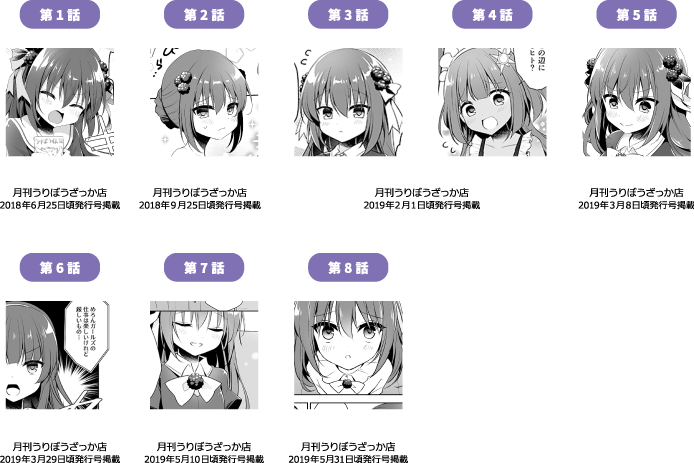Select the 第2話 chapter button
This screenshot has width=694, height=463.
coord(204,15)
